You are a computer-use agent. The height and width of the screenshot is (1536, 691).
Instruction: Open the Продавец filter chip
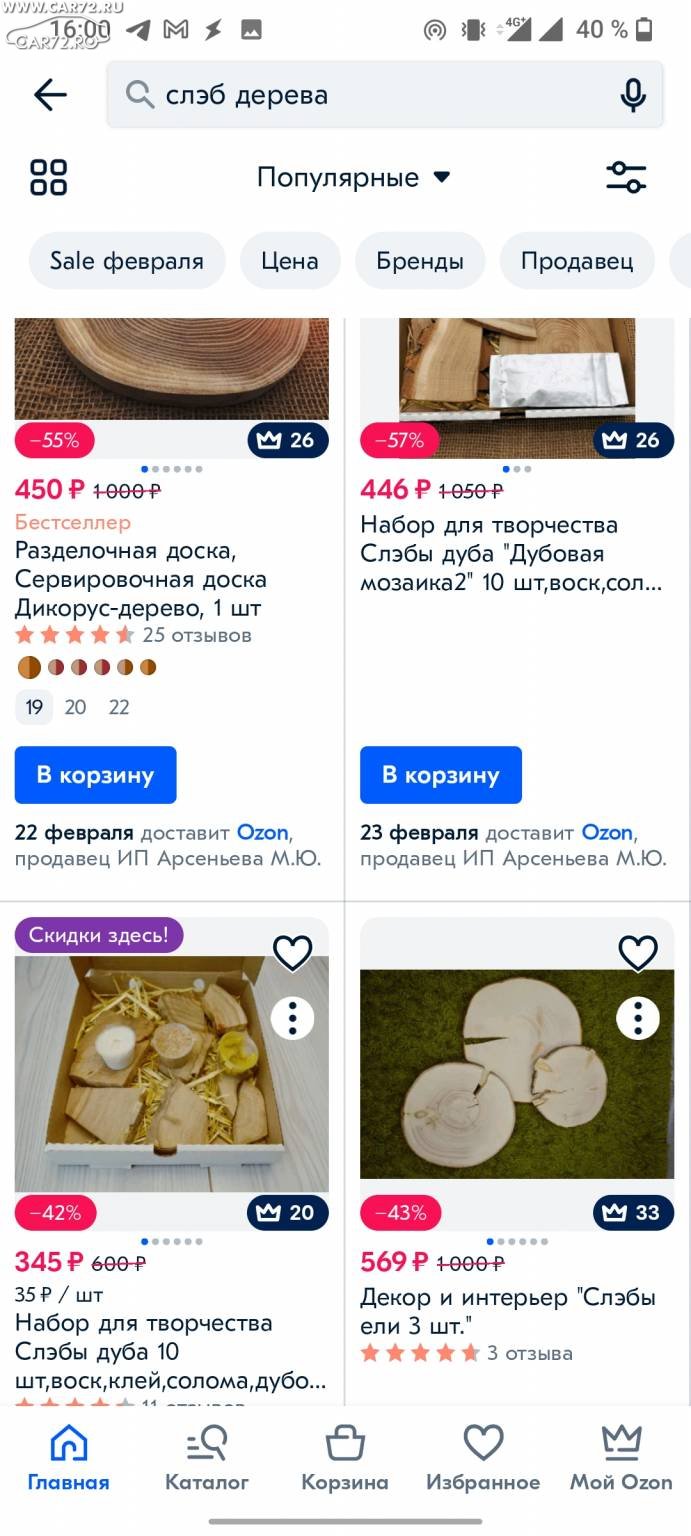[x=577, y=261]
